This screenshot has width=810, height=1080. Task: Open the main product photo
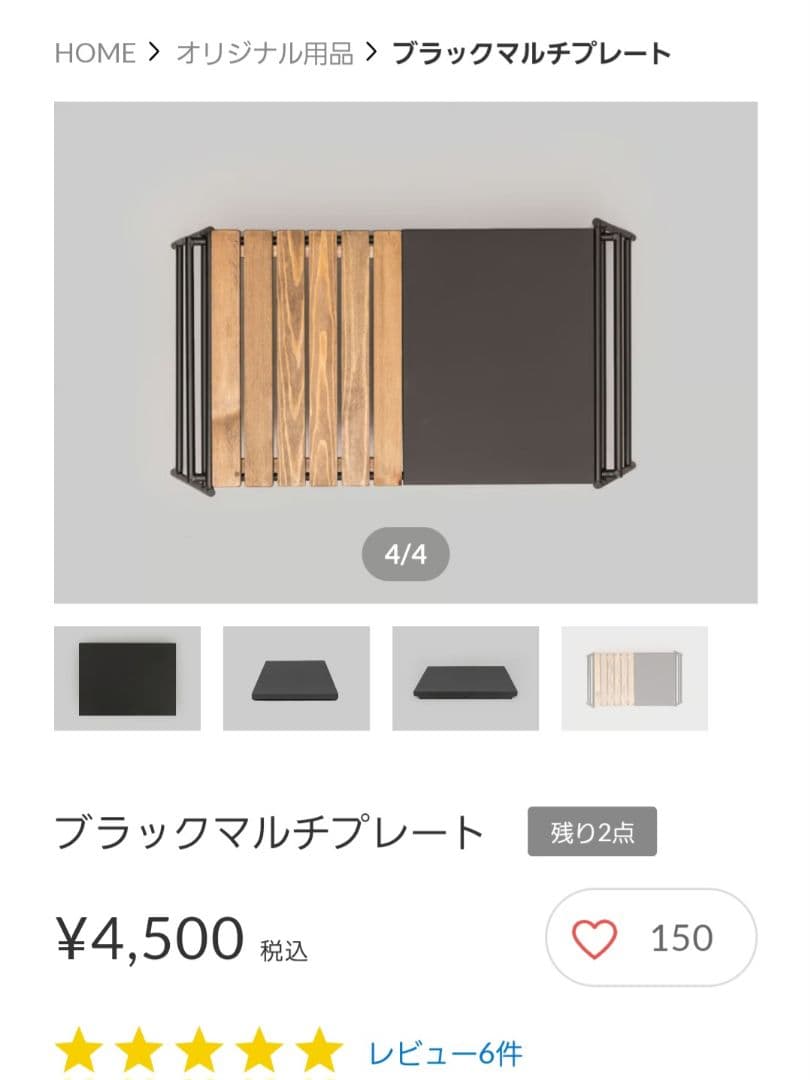[405, 352]
